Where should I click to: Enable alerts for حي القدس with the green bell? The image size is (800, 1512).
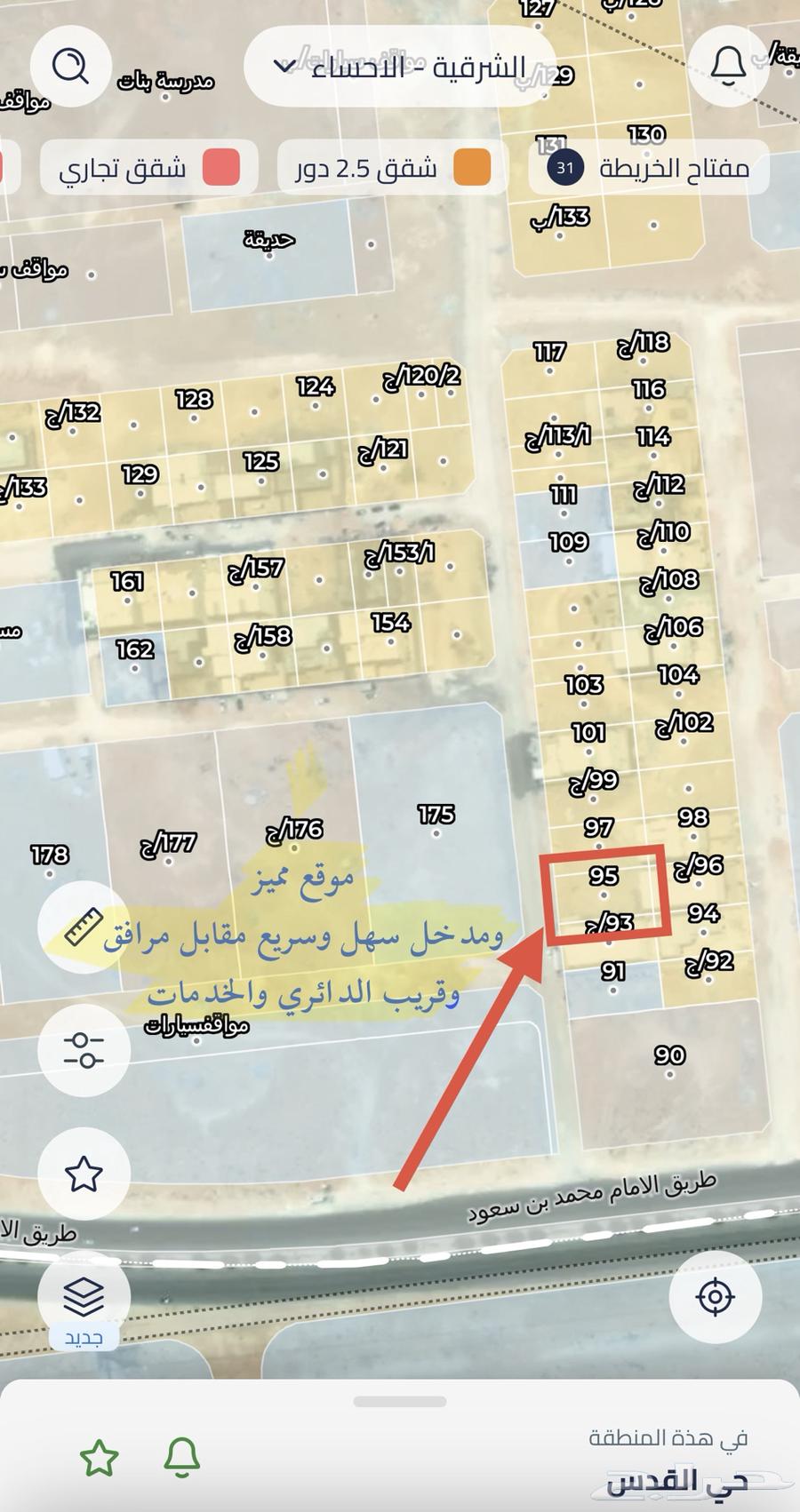[x=181, y=1458]
